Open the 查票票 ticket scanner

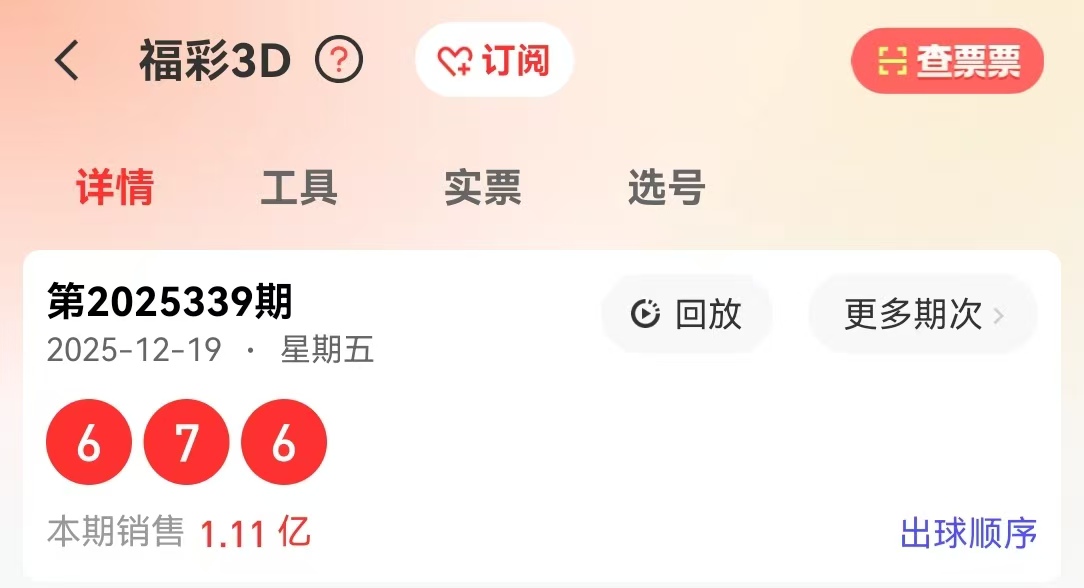tap(947, 62)
